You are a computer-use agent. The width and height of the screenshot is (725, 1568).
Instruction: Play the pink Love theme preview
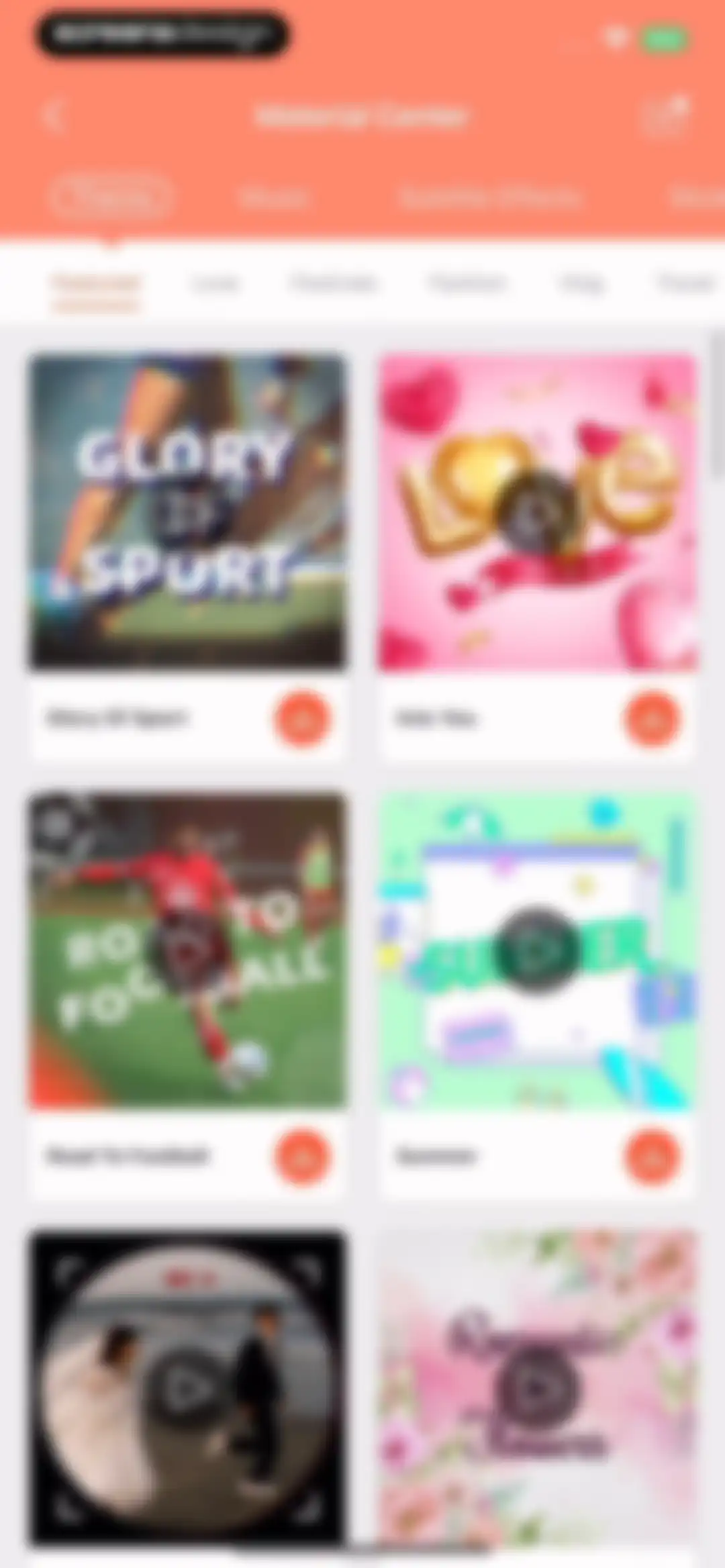click(537, 511)
